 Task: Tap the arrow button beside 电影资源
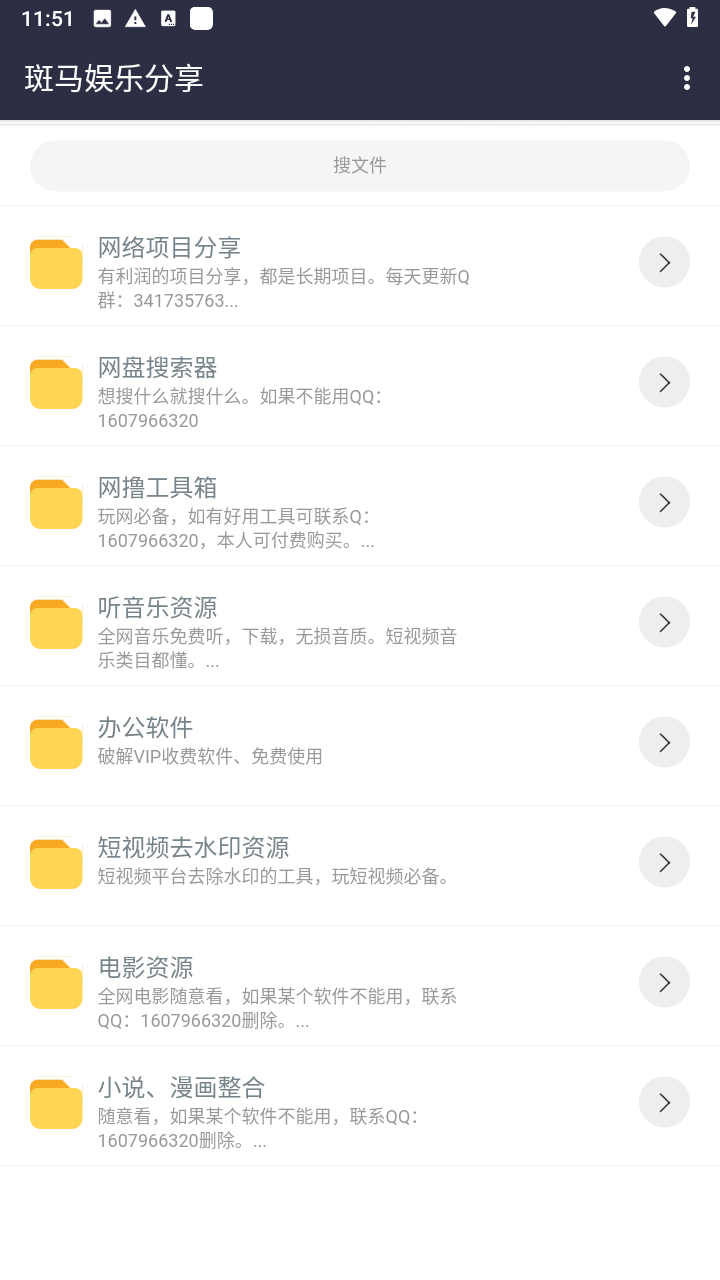(x=664, y=982)
